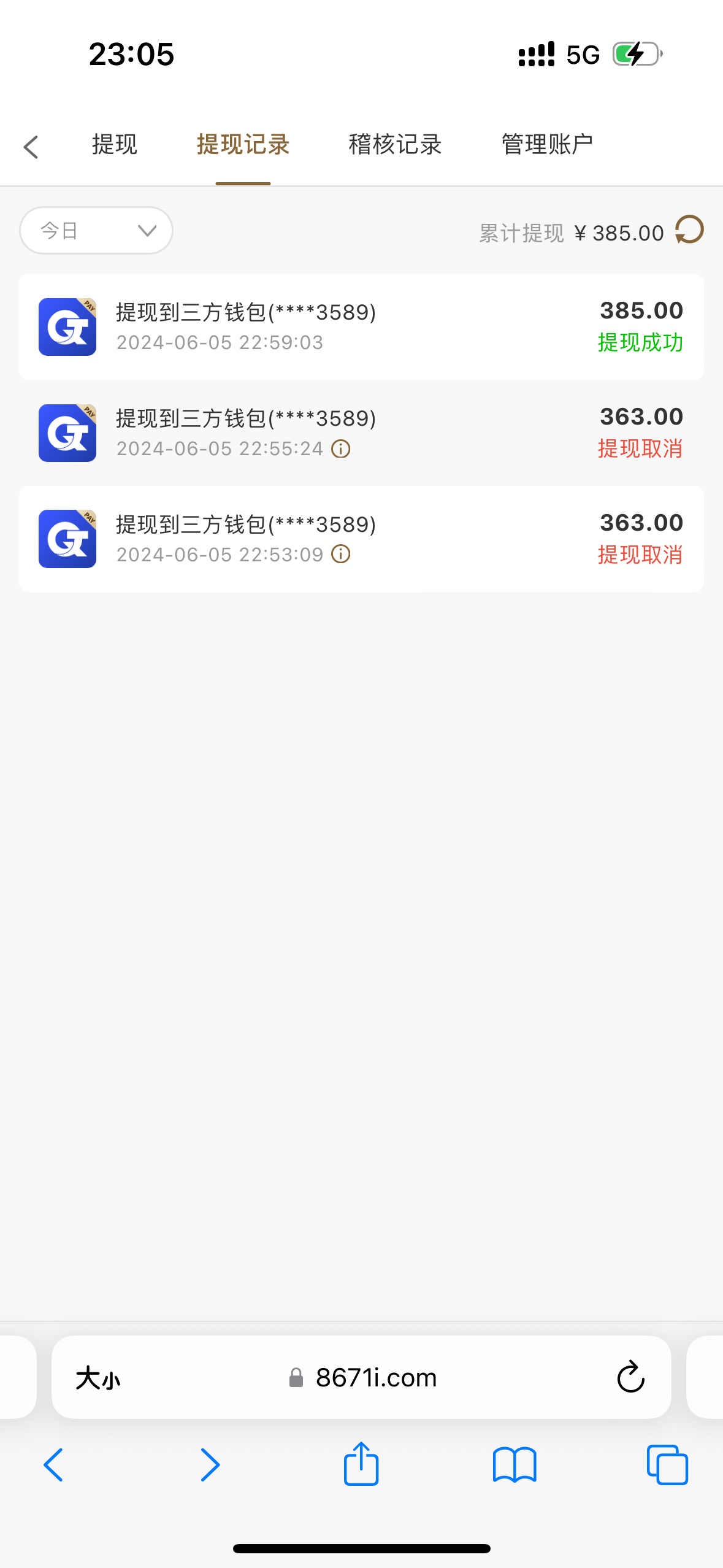This screenshot has width=723, height=1568.
Task: Open Safari bookmarks
Action: pyautogui.click(x=515, y=1465)
